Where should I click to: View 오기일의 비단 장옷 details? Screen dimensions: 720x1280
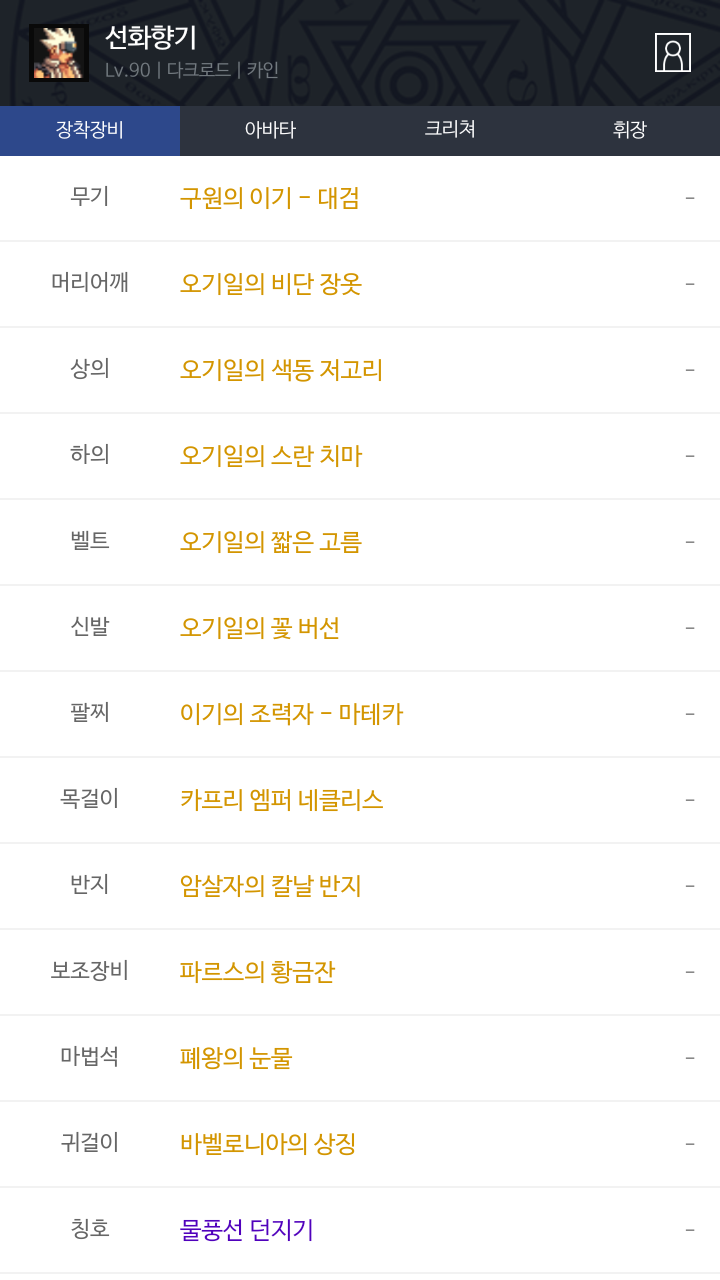pyautogui.click(x=271, y=284)
